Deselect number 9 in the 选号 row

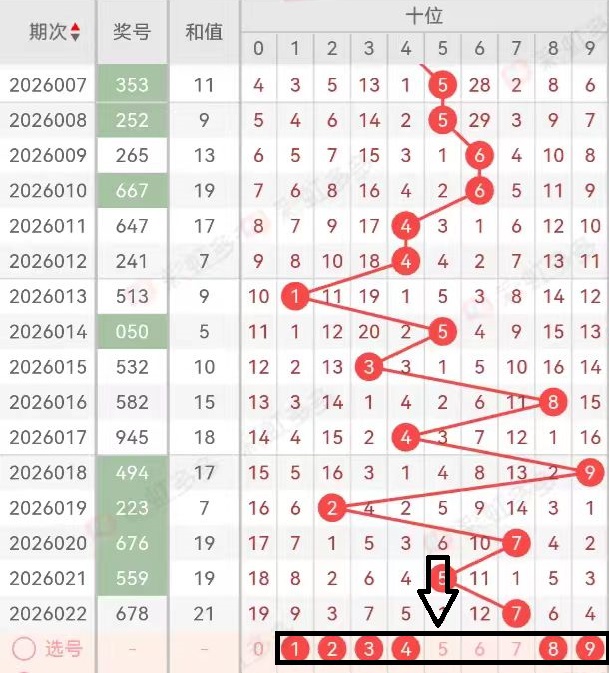click(590, 650)
